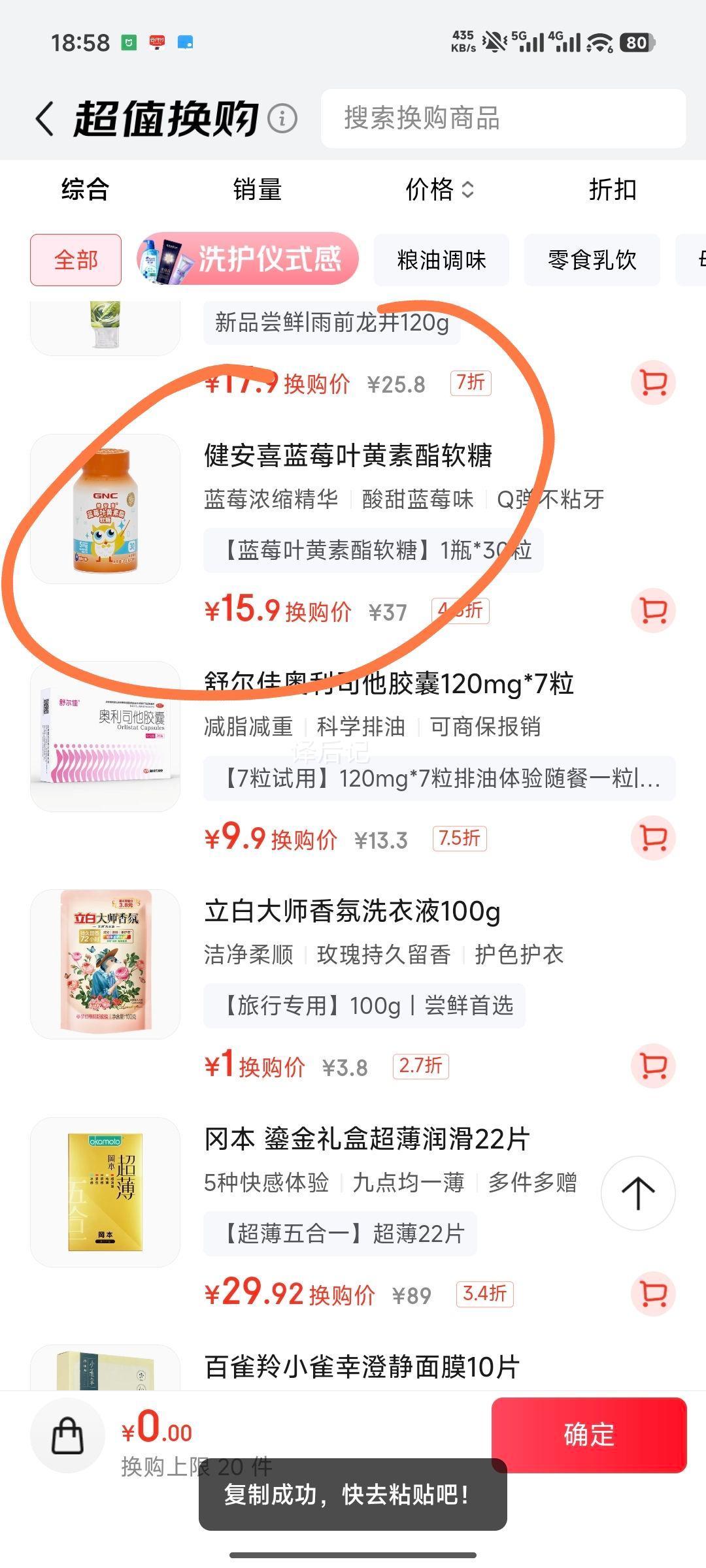The height and width of the screenshot is (1568, 706).
Task: Enable the 粮油调味 category filter
Action: tap(441, 259)
